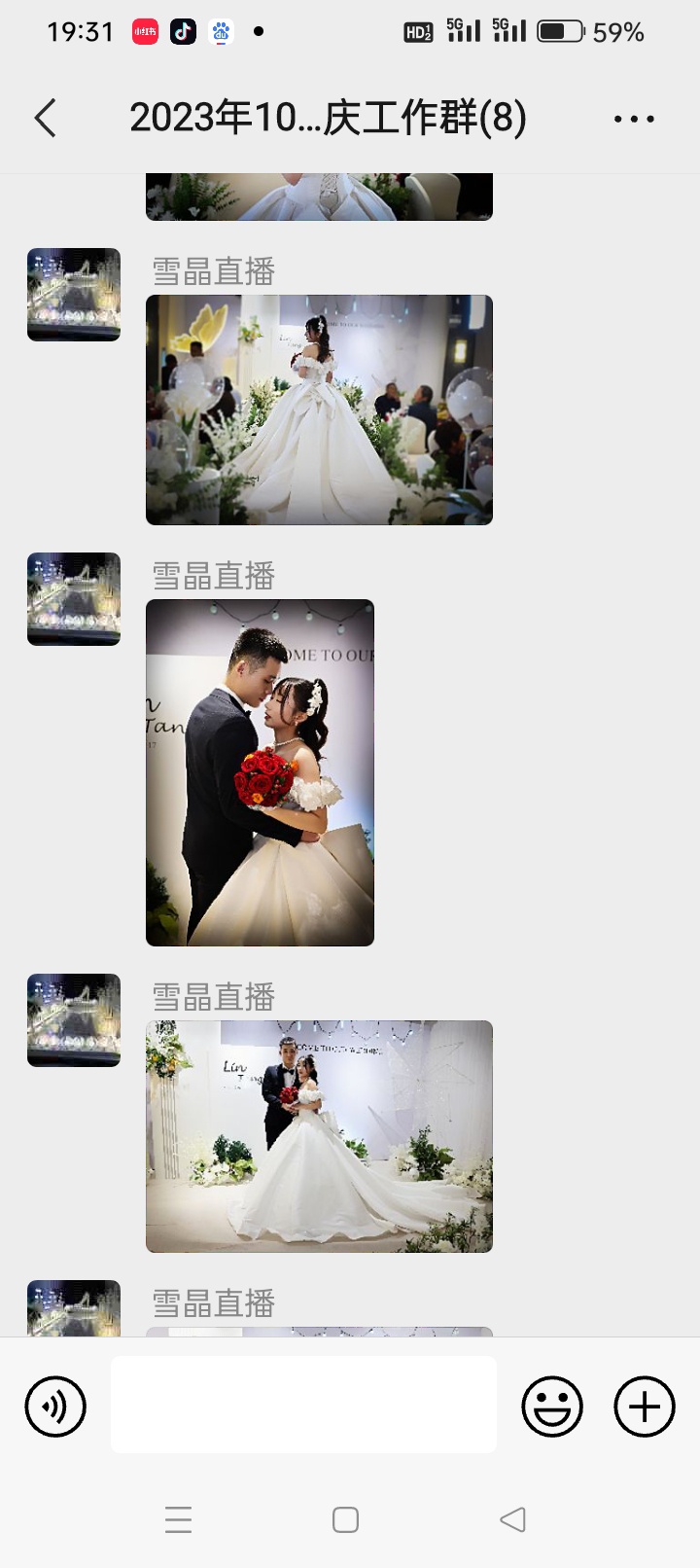Focus the message text field
The height and width of the screenshot is (1568, 700).
tap(303, 1405)
